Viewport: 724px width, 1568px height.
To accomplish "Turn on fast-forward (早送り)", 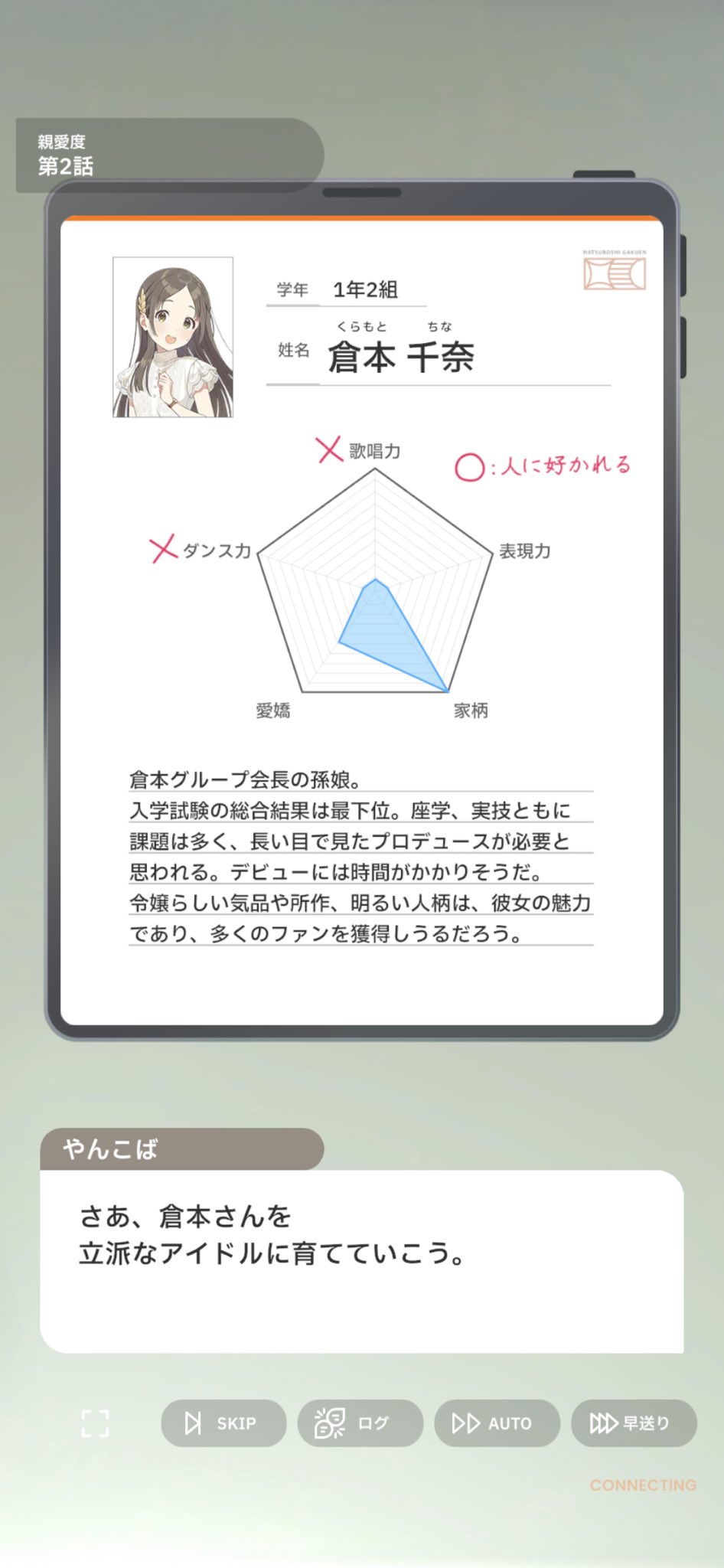I will coord(634,1423).
